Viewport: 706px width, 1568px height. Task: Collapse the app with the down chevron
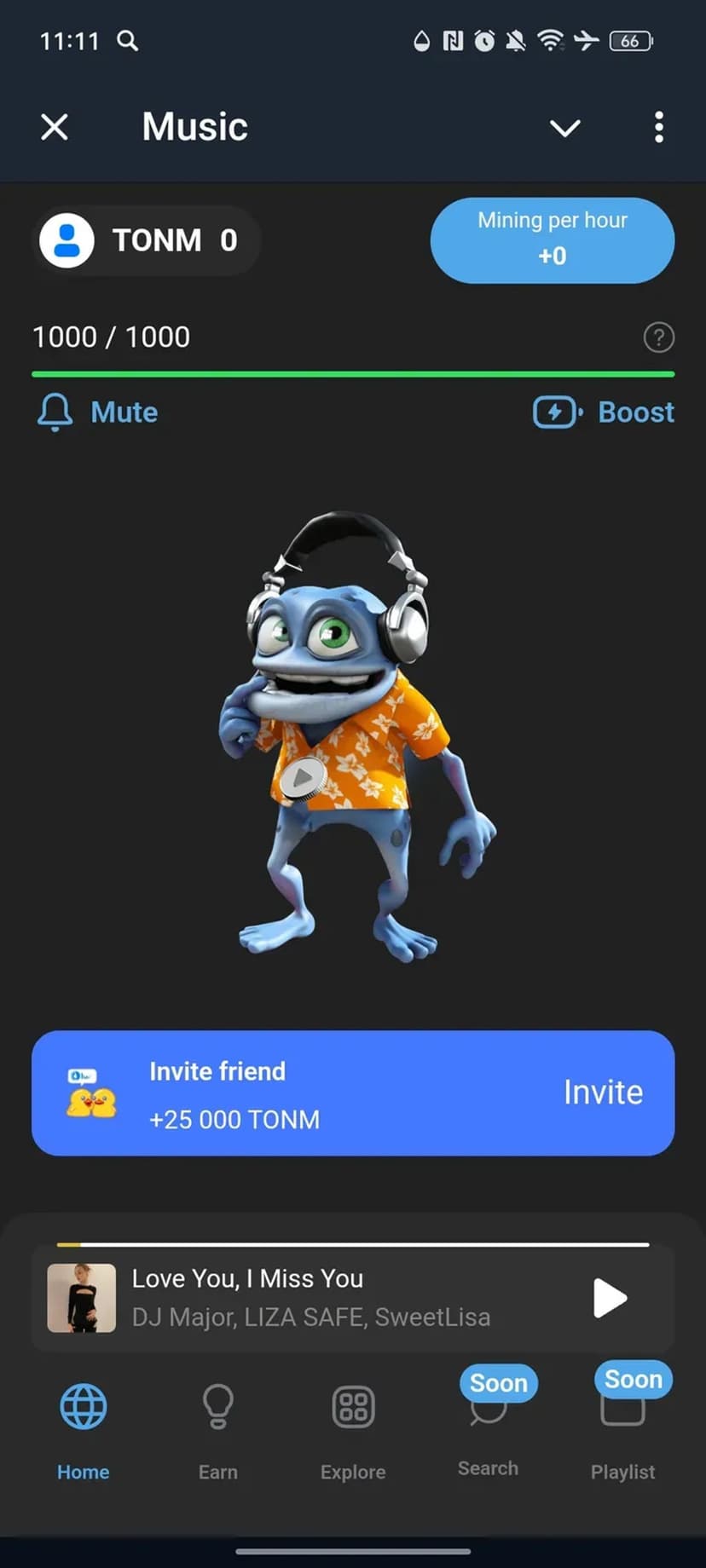pos(564,128)
